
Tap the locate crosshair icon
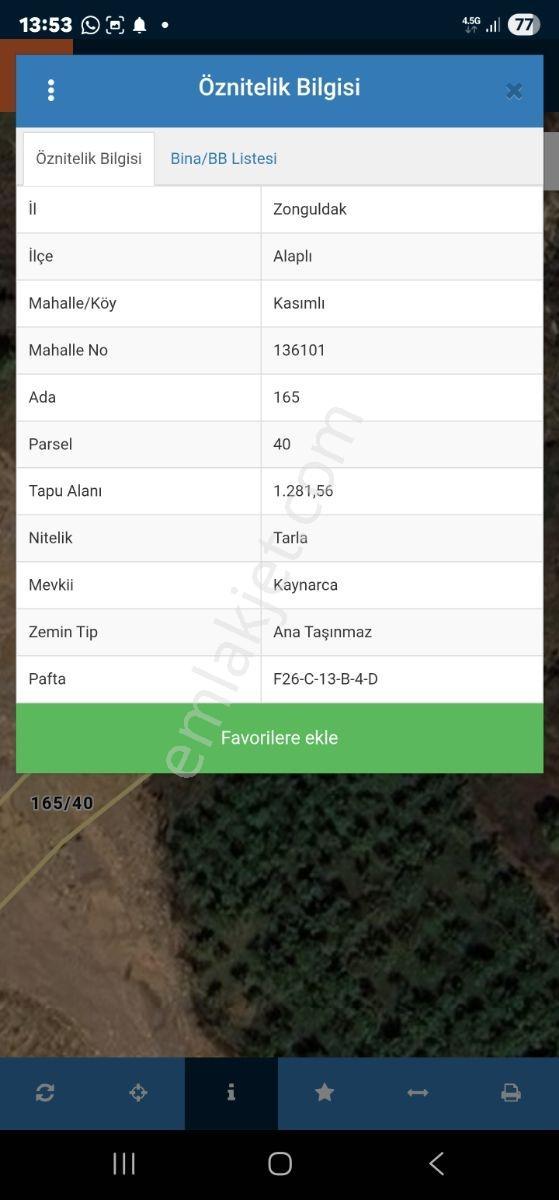click(x=138, y=1093)
